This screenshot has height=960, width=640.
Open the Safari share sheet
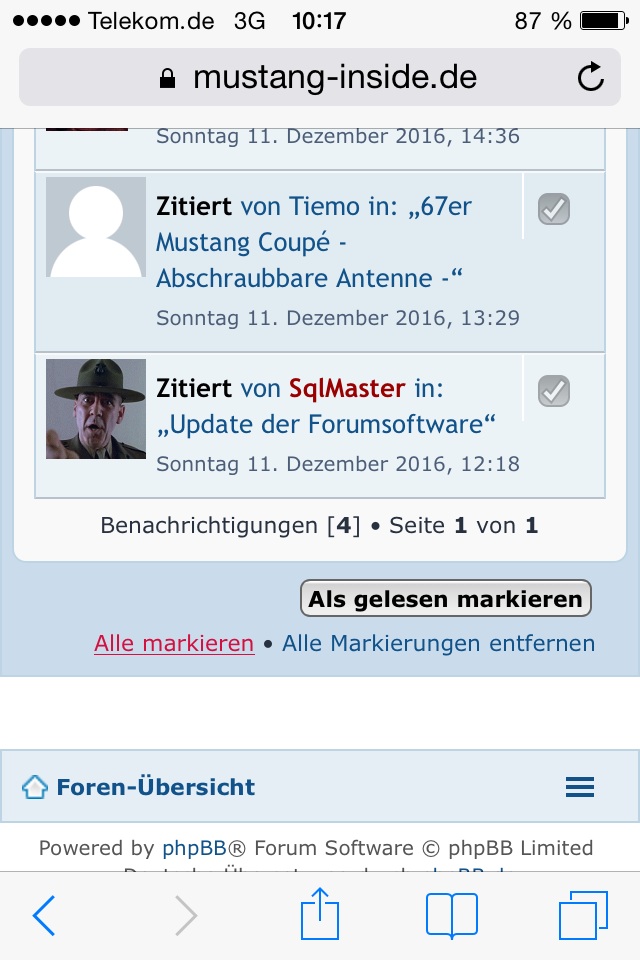[x=320, y=915]
